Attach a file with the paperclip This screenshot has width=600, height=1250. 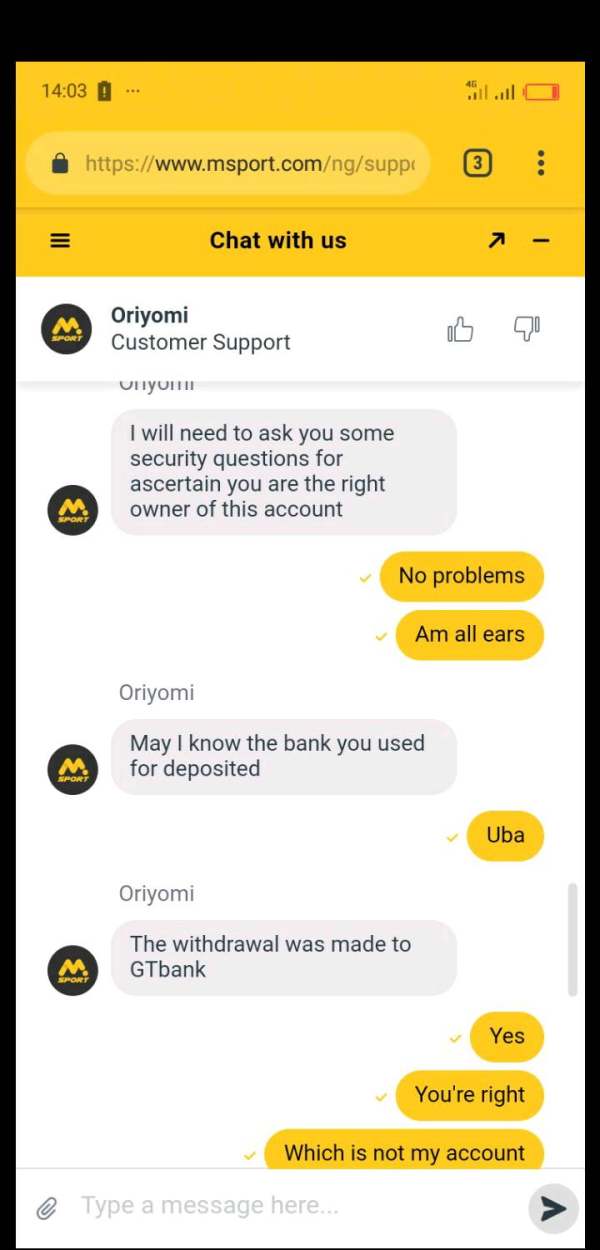coord(46,1208)
